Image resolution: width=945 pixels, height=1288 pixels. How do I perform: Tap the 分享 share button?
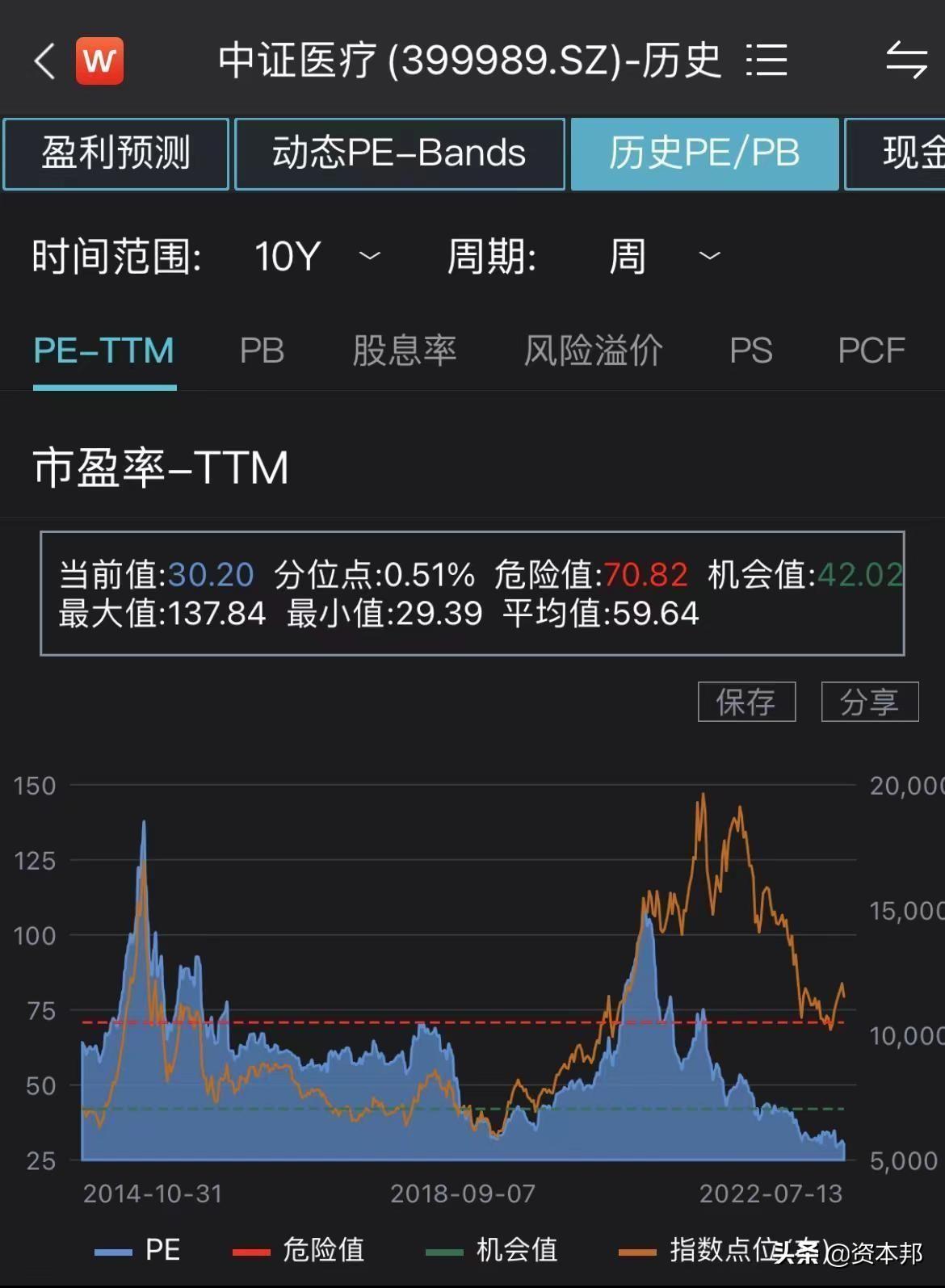click(869, 702)
